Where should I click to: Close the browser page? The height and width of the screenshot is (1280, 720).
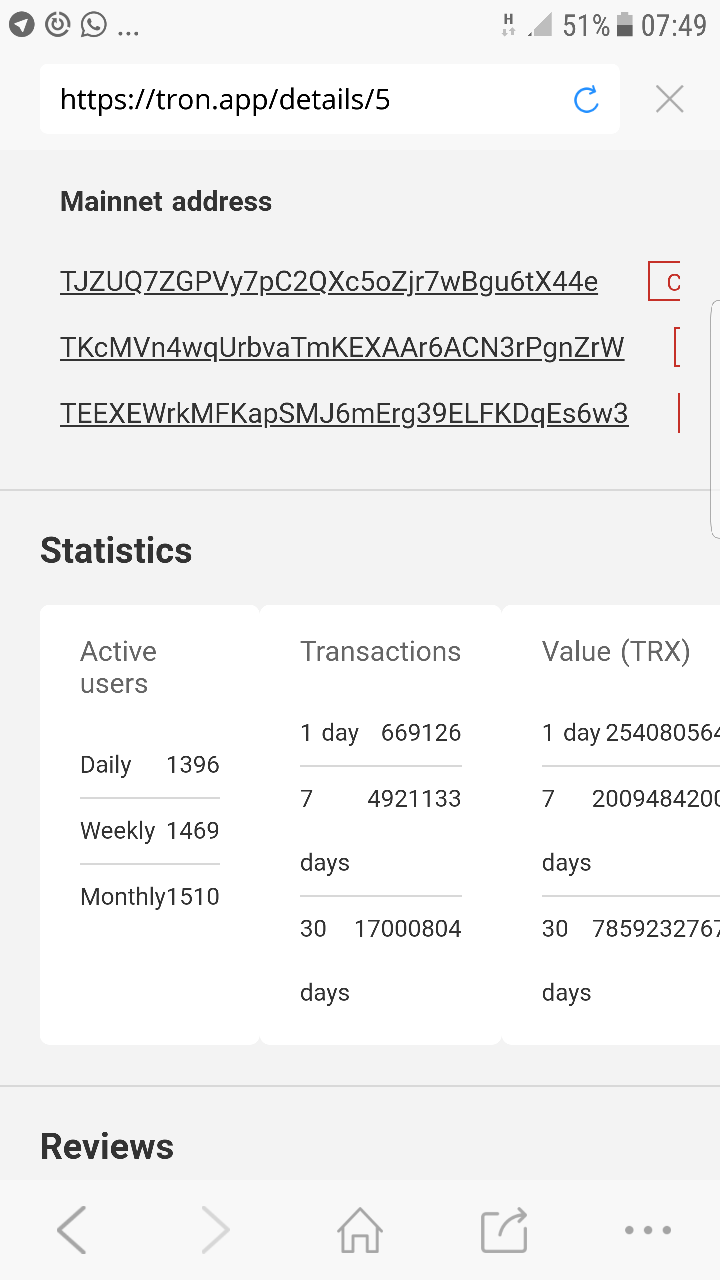(669, 99)
